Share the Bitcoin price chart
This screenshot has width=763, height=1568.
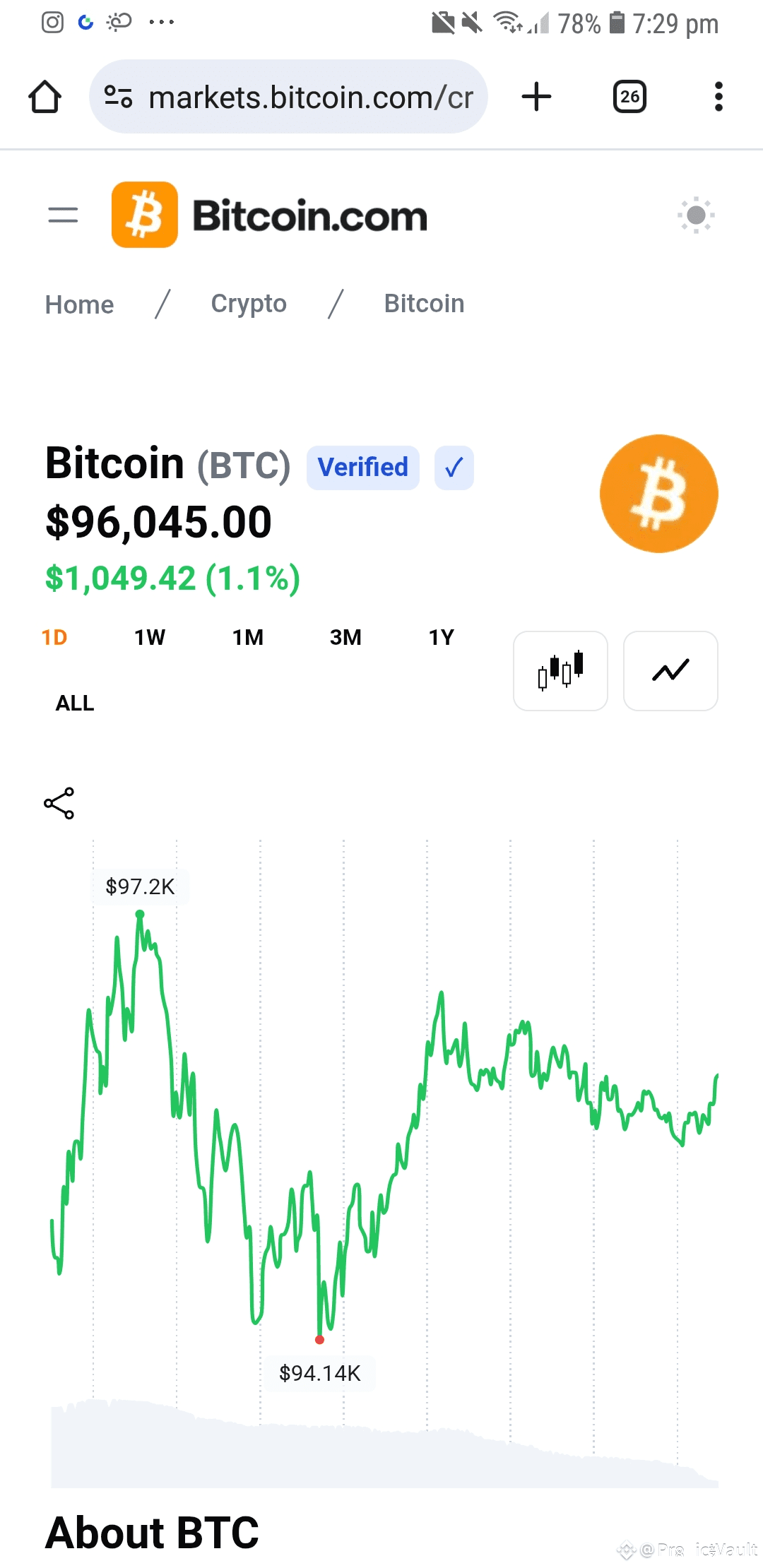[x=59, y=803]
